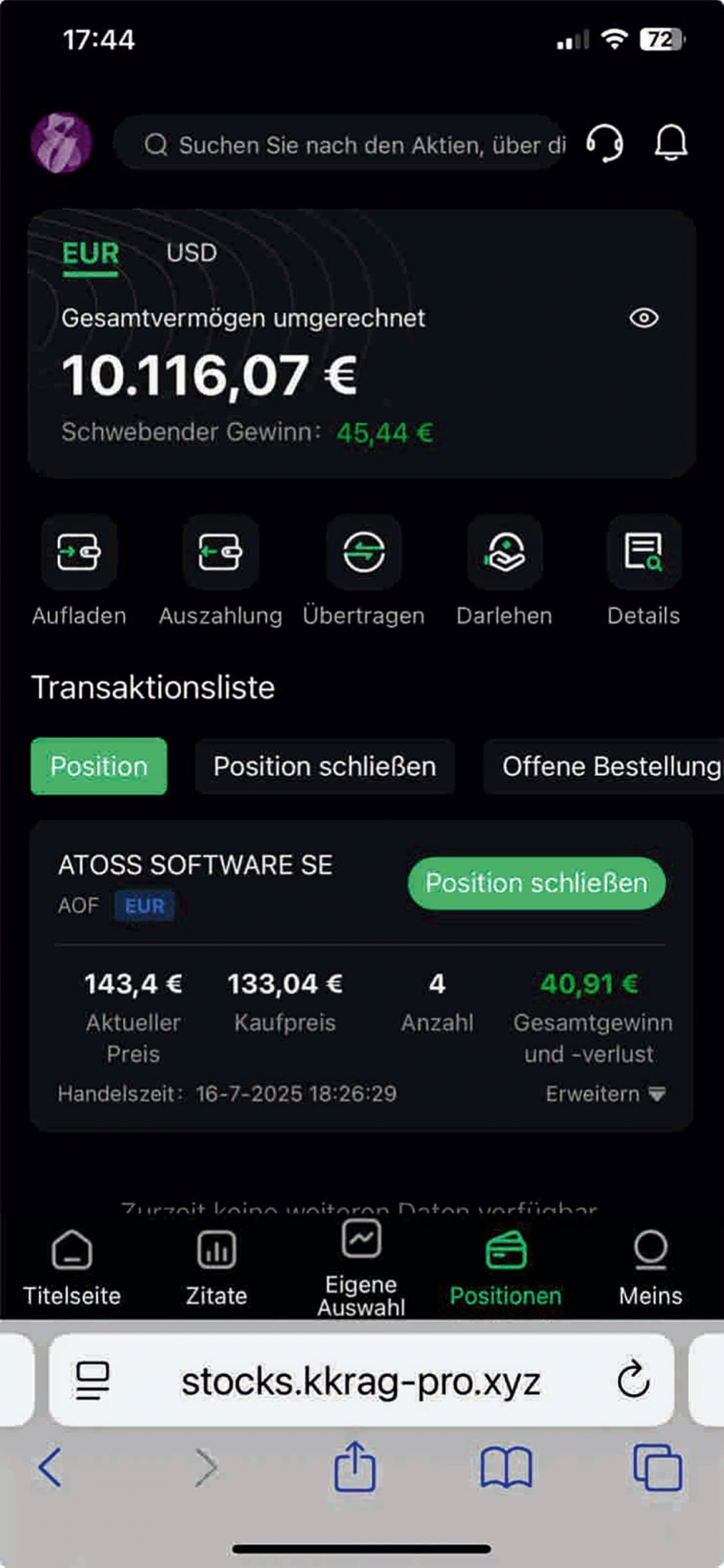Open the profile avatar
This screenshot has height=1568, width=724.
[x=62, y=143]
